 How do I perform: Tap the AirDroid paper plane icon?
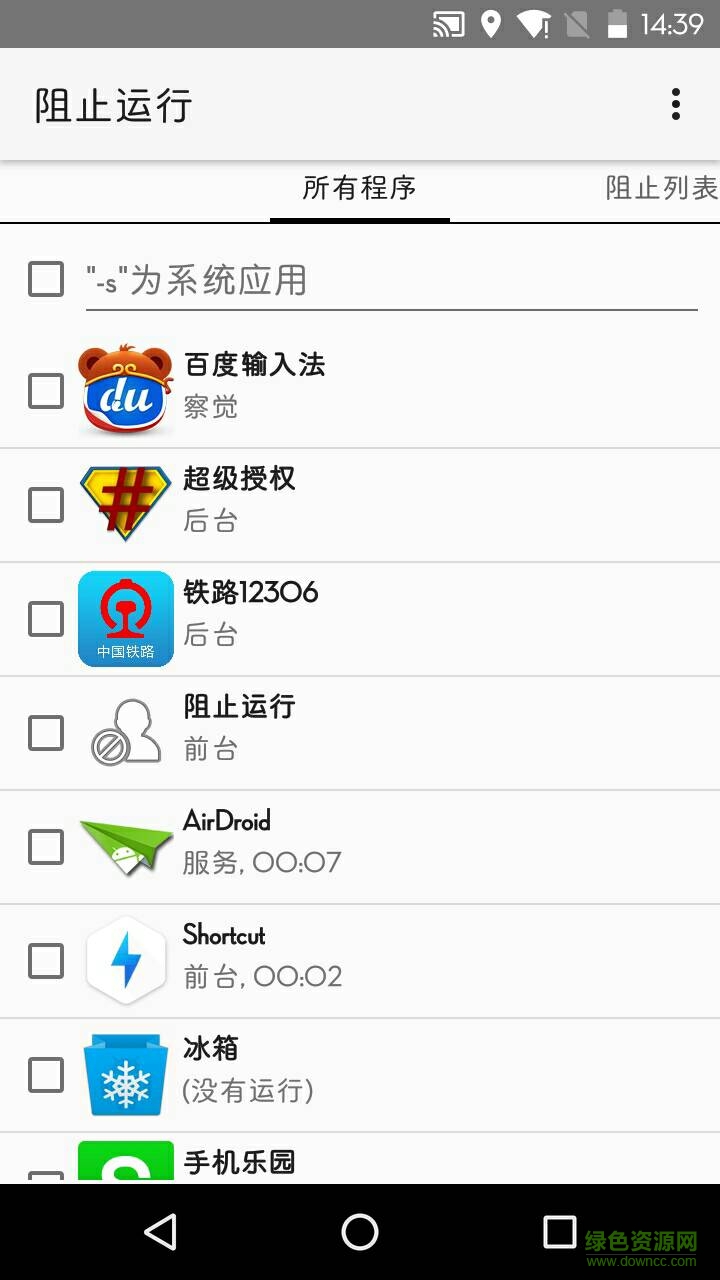(x=125, y=846)
